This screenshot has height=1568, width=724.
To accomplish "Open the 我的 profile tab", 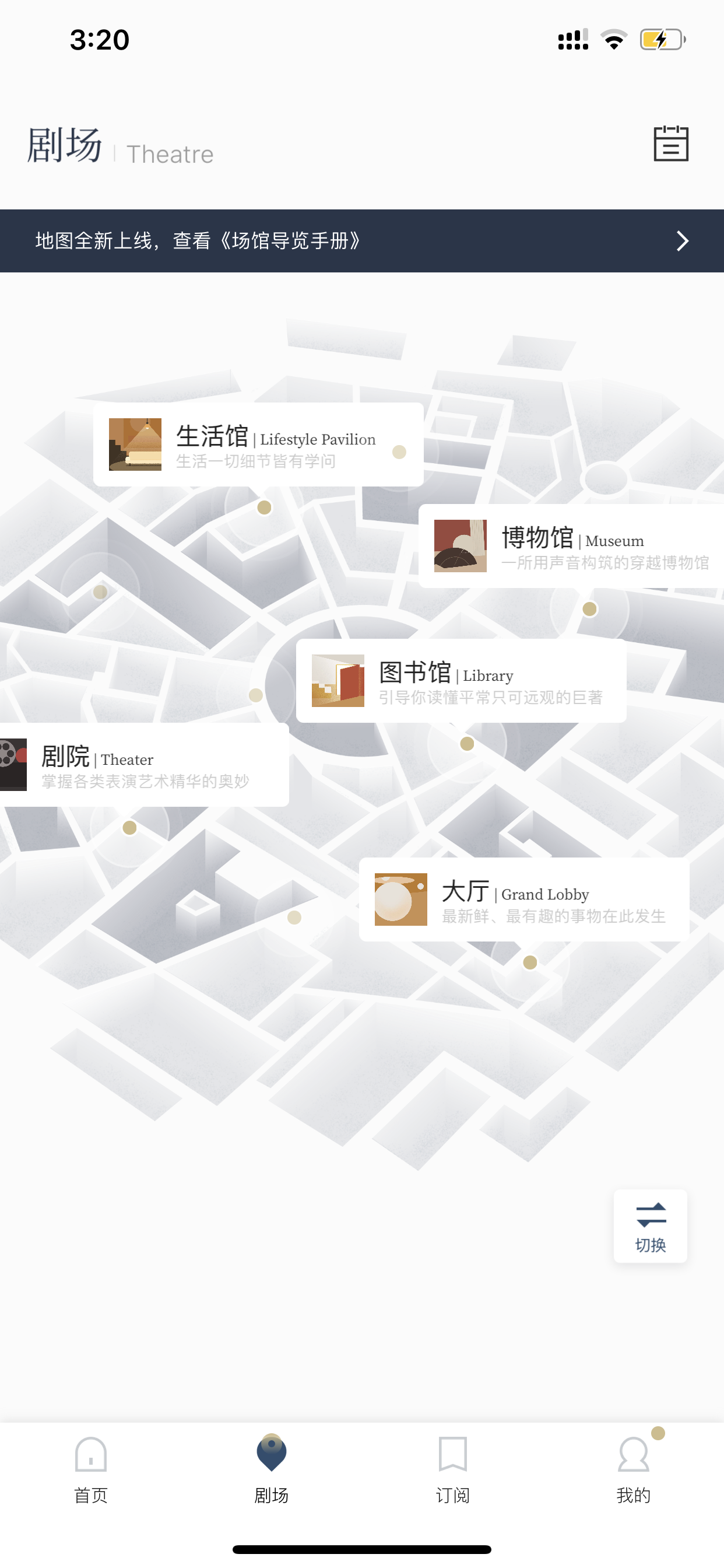I will [633, 1469].
